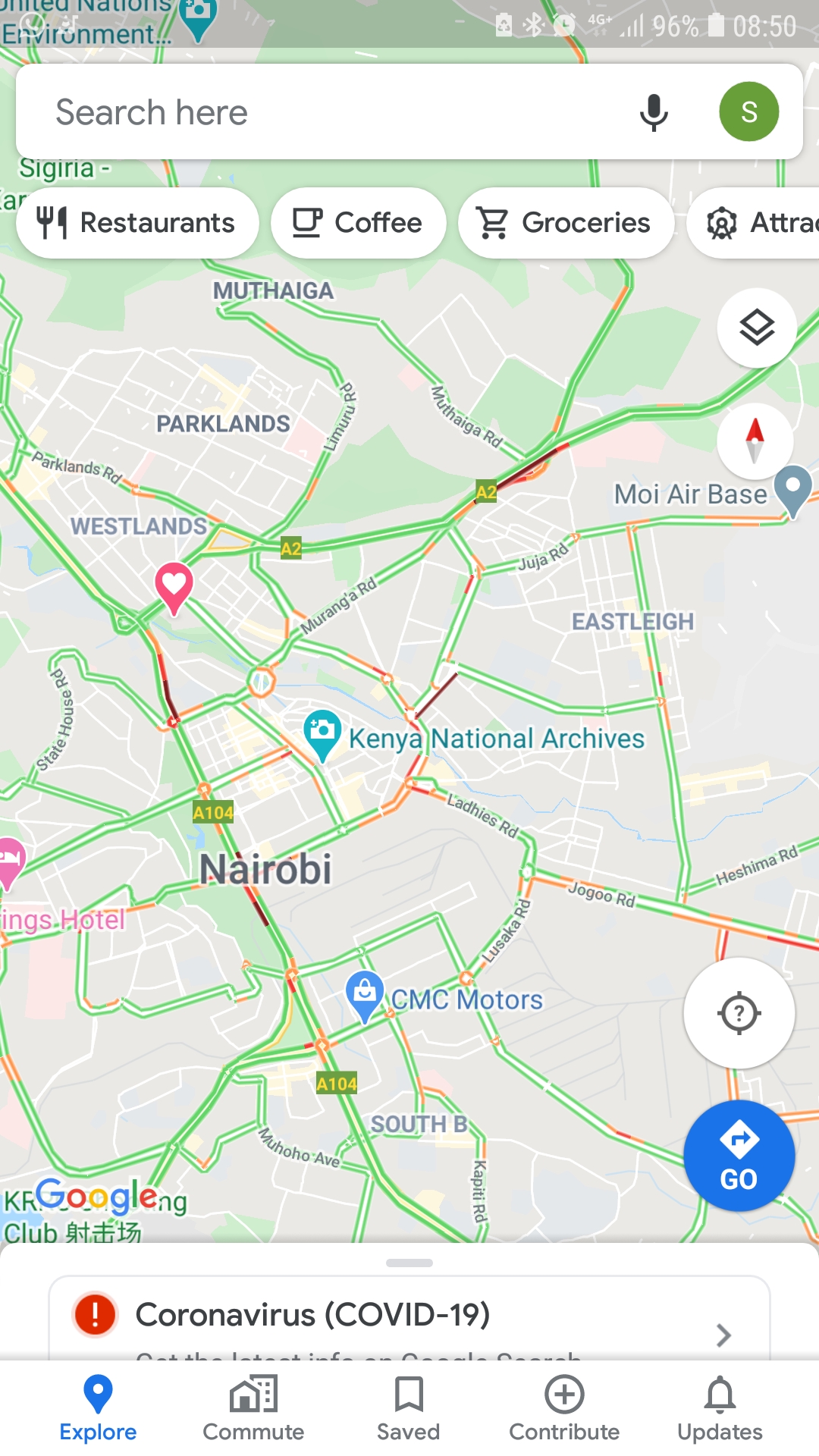Image resolution: width=819 pixels, height=1456 pixels.
Task: Tap the compass to reset orientation
Action: [755, 441]
